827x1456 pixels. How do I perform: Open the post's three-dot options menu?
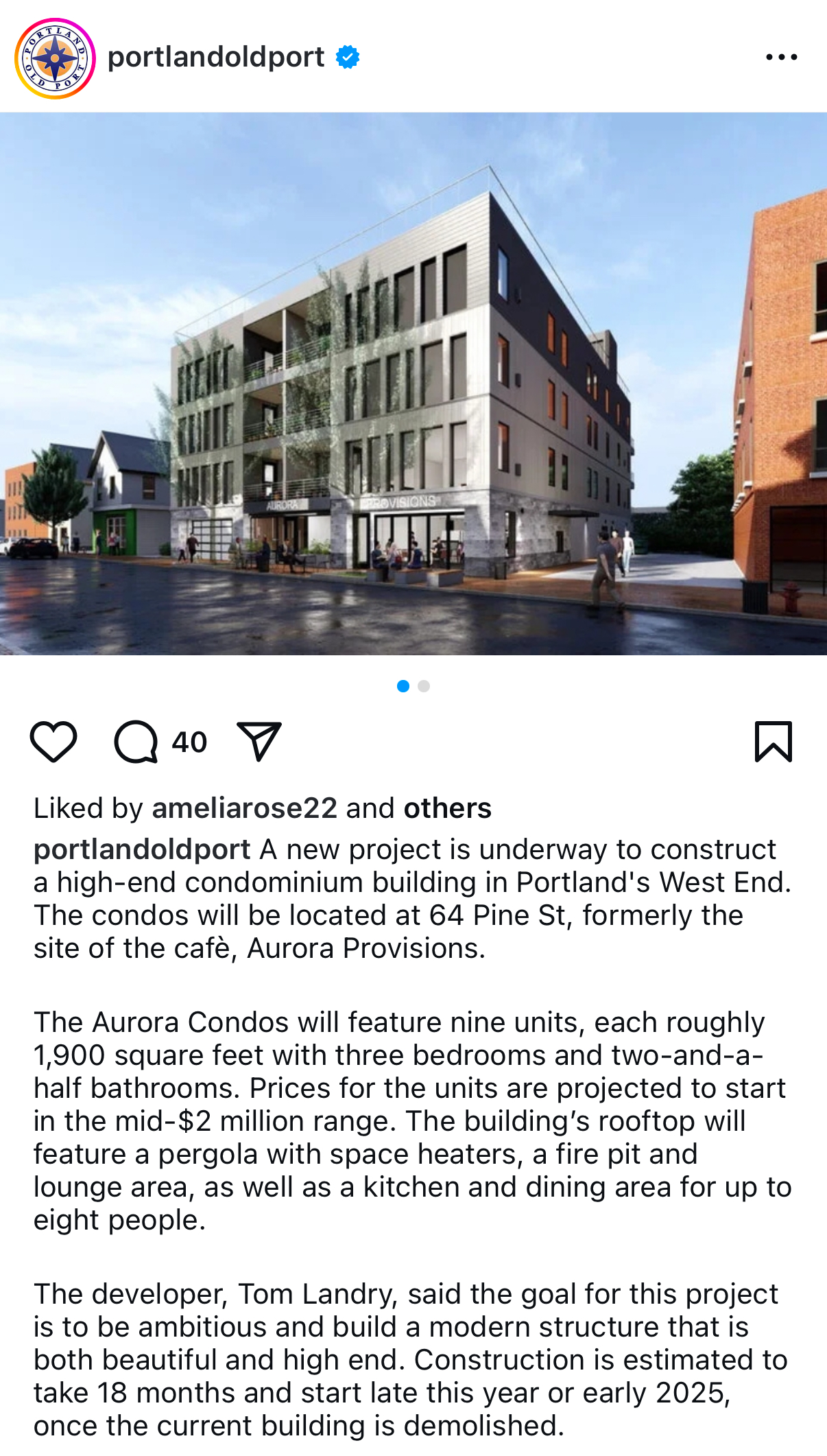781,58
